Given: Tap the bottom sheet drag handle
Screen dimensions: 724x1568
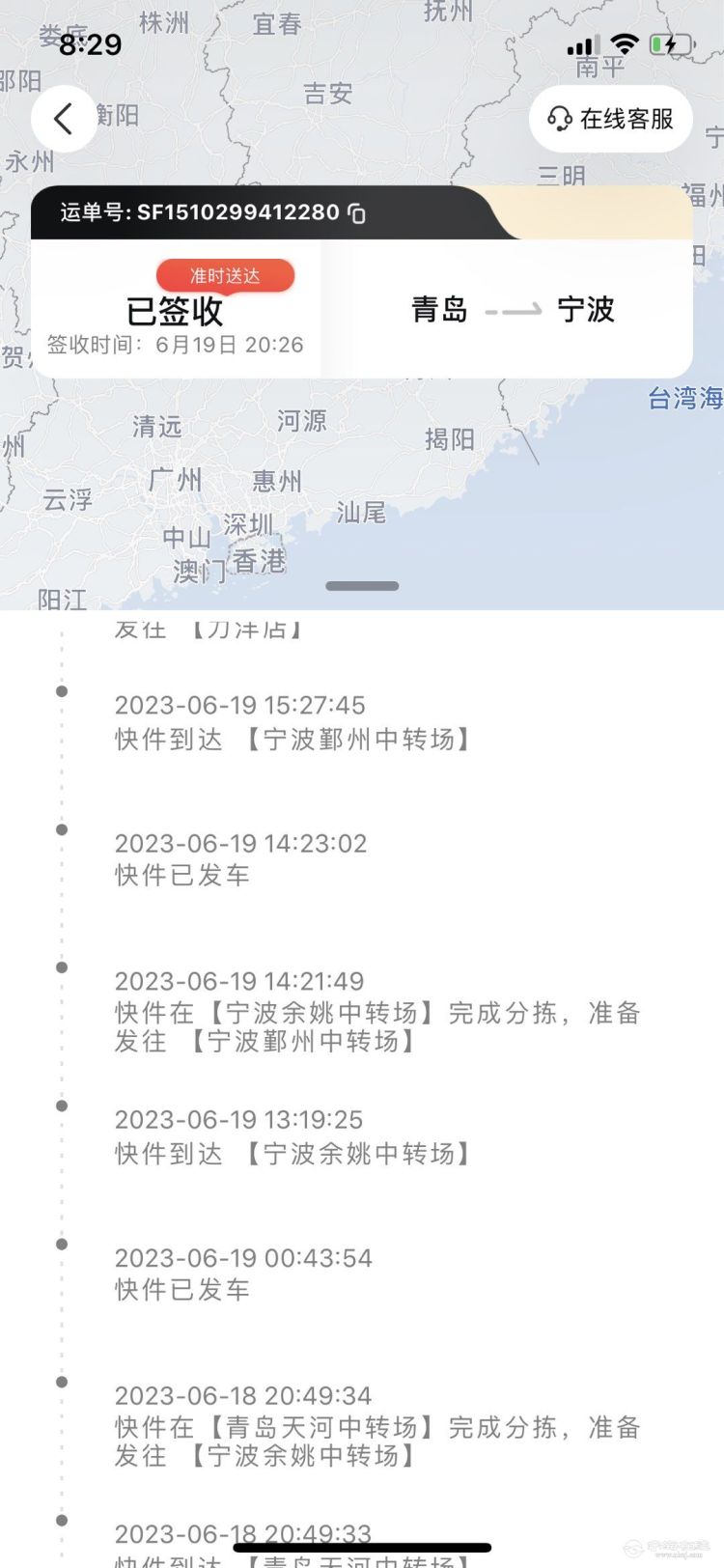Looking at the screenshot, I should (x=362, y=585).
